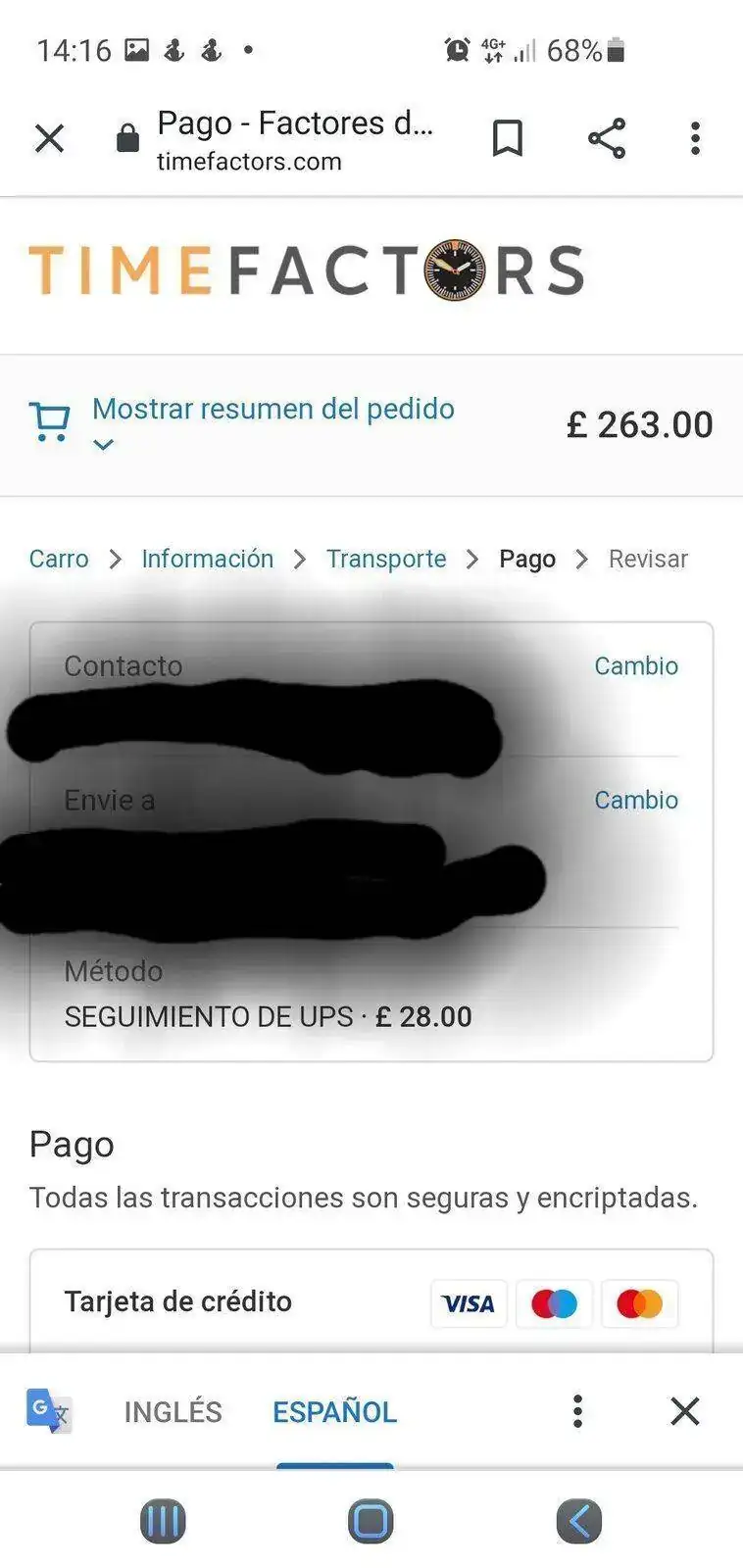Tap Cambio next to Contacto
The width and height of the screenshot is (743, 1568).
coord(635,666)
